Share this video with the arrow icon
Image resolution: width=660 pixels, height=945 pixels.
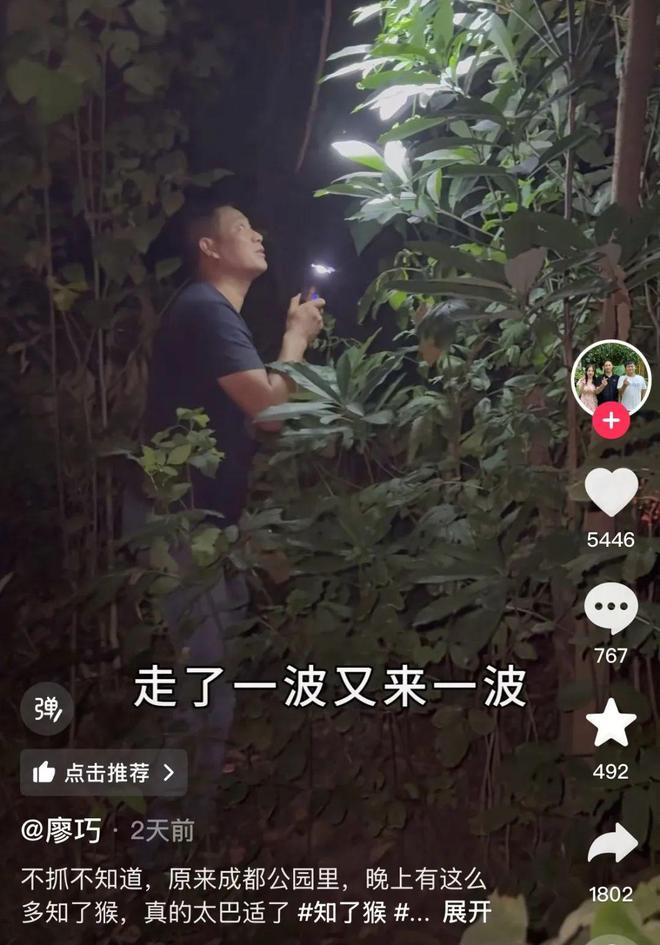611,843
